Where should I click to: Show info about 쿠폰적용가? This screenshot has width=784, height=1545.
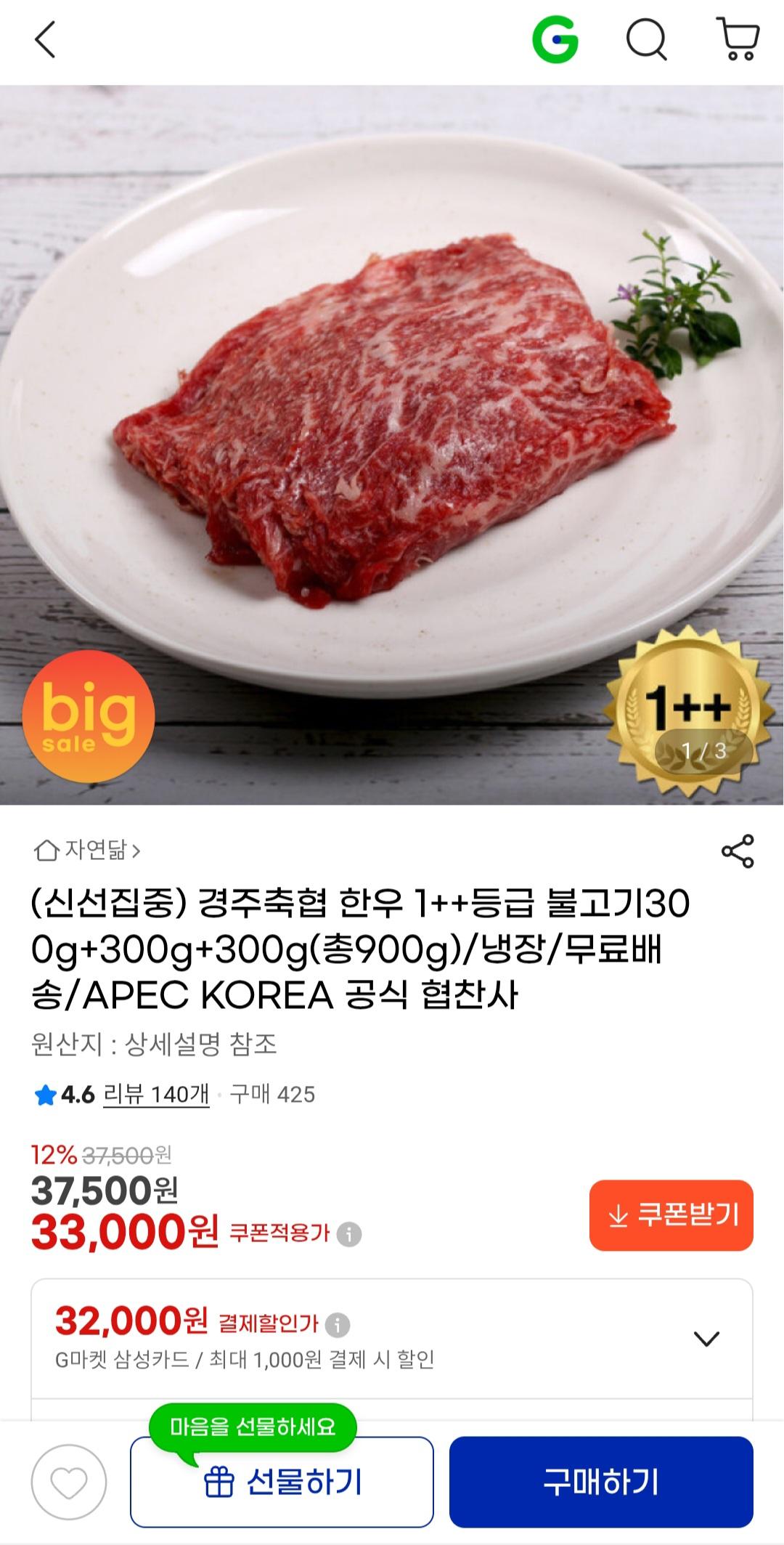point(349,1234)
